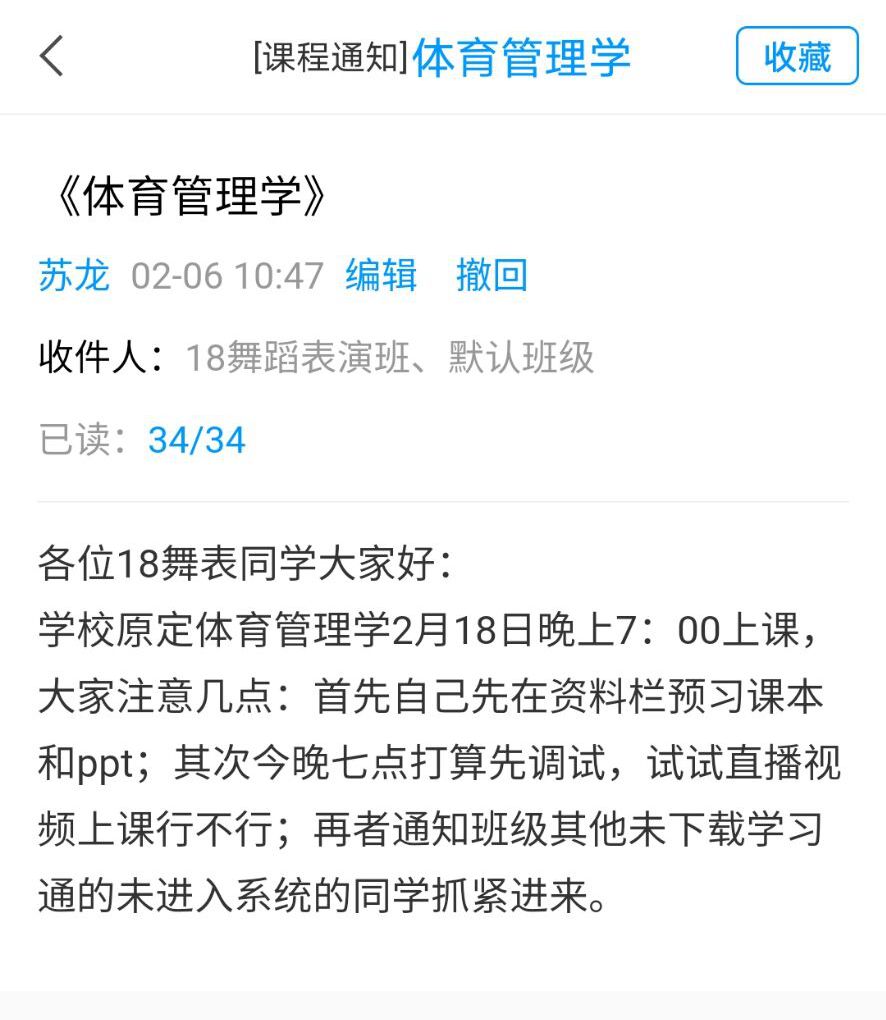Tap 撤回 to recall the notice
The image size is (886, 1020).
pyautogui.click(x=491, y=275)
